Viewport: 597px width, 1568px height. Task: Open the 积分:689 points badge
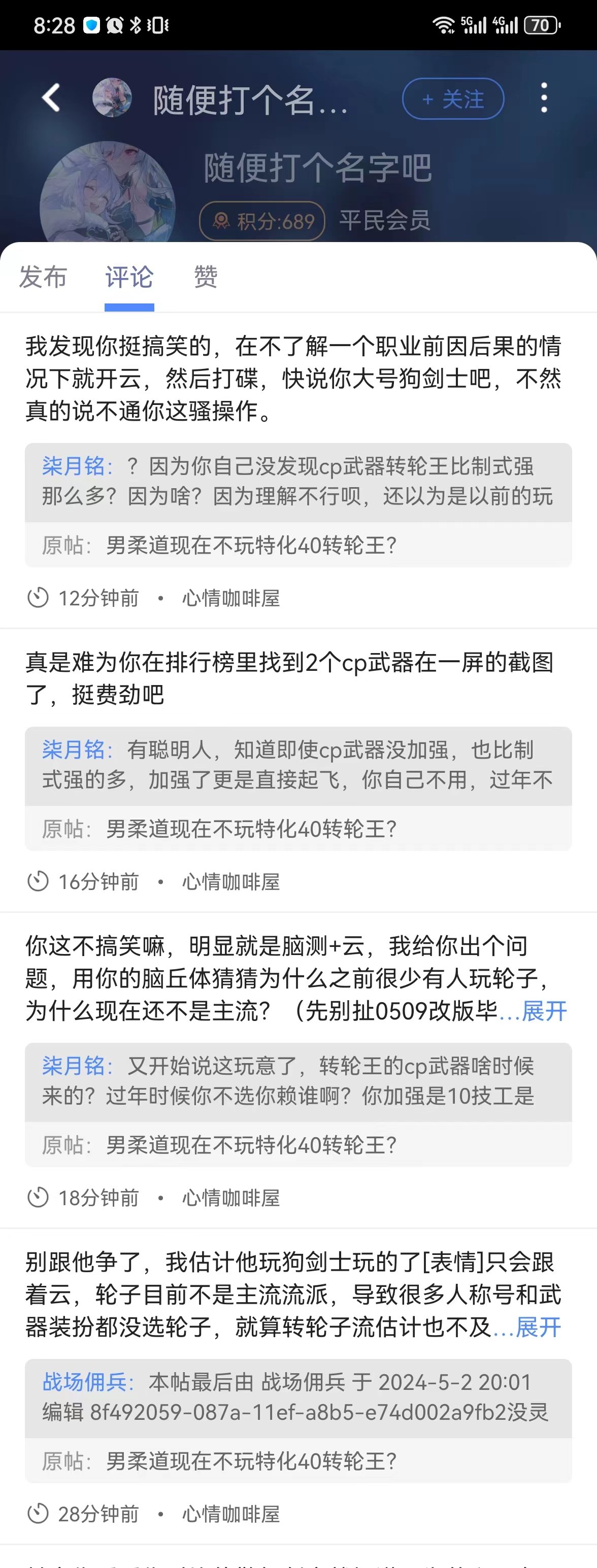(262, 221)
